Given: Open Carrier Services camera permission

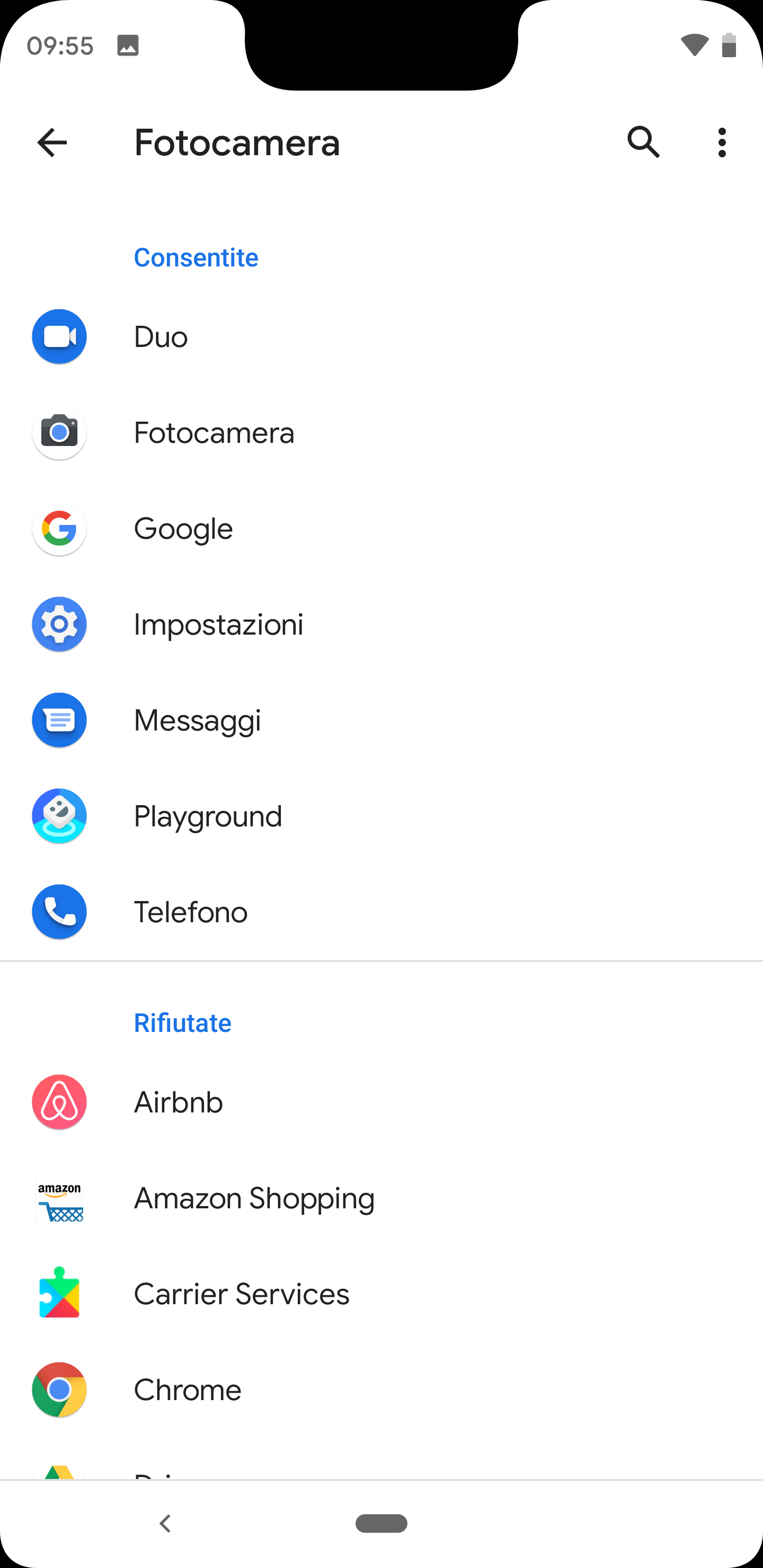Looking at the screenshot, I should coord(381,1294).
